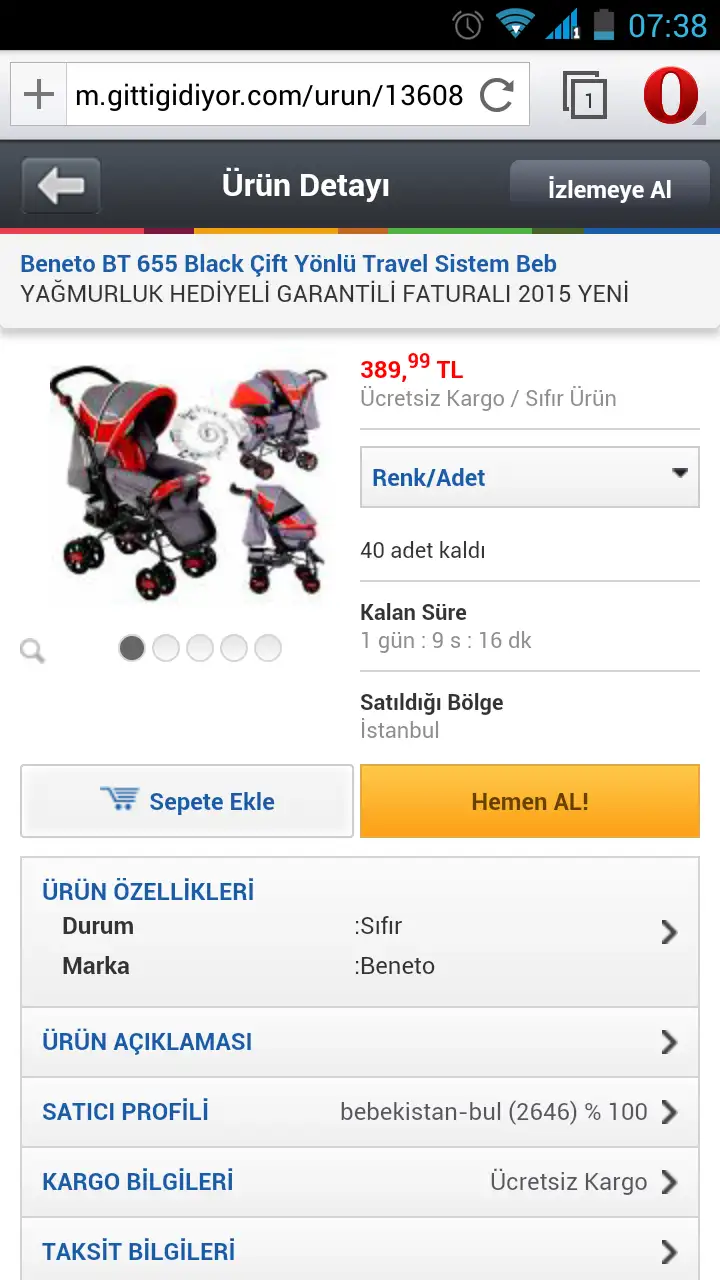View Satıcı Profili of bebekistan-bul
The image size is (720, 1280).
360,1112
